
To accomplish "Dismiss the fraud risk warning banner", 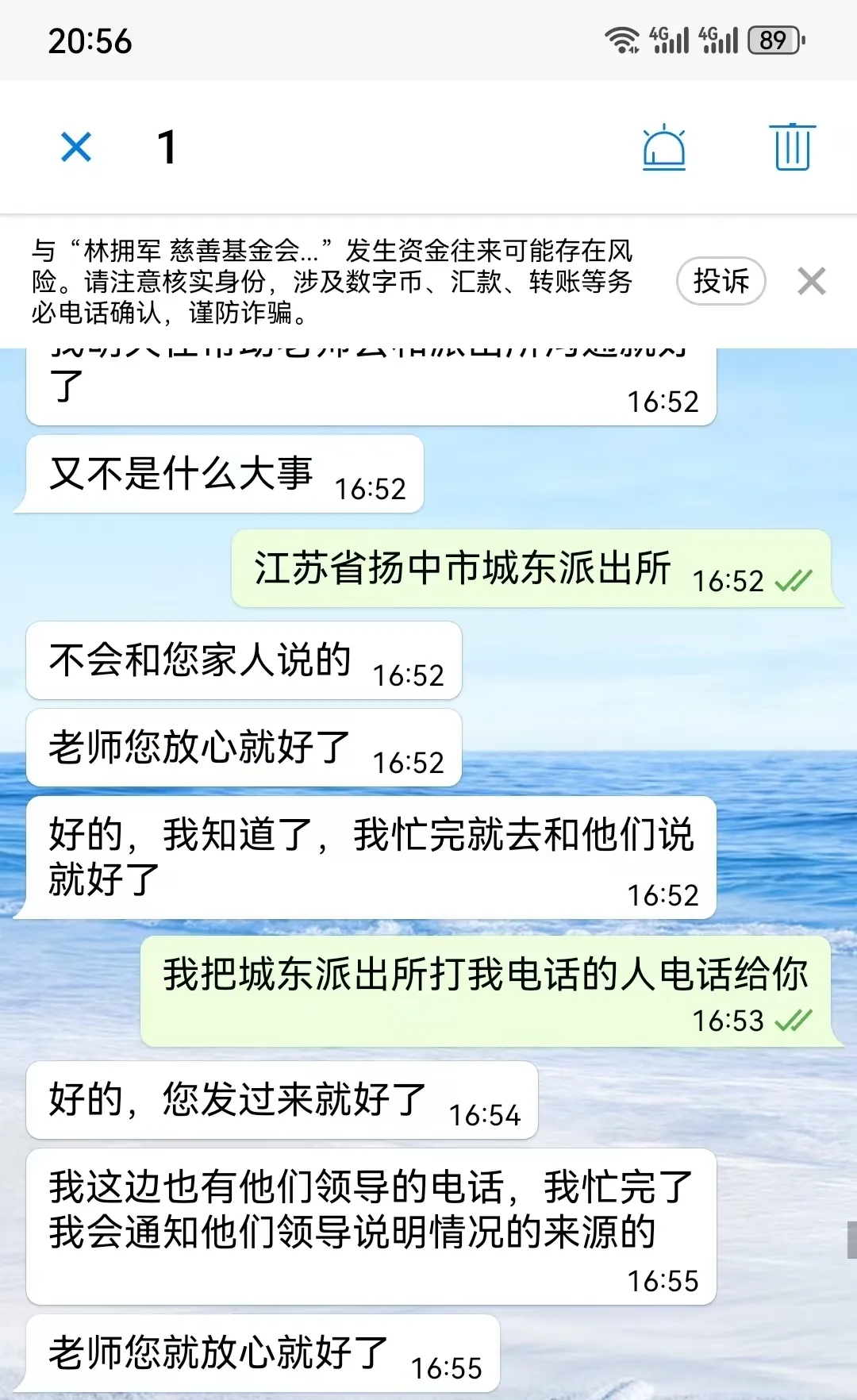I will (811, 281).
